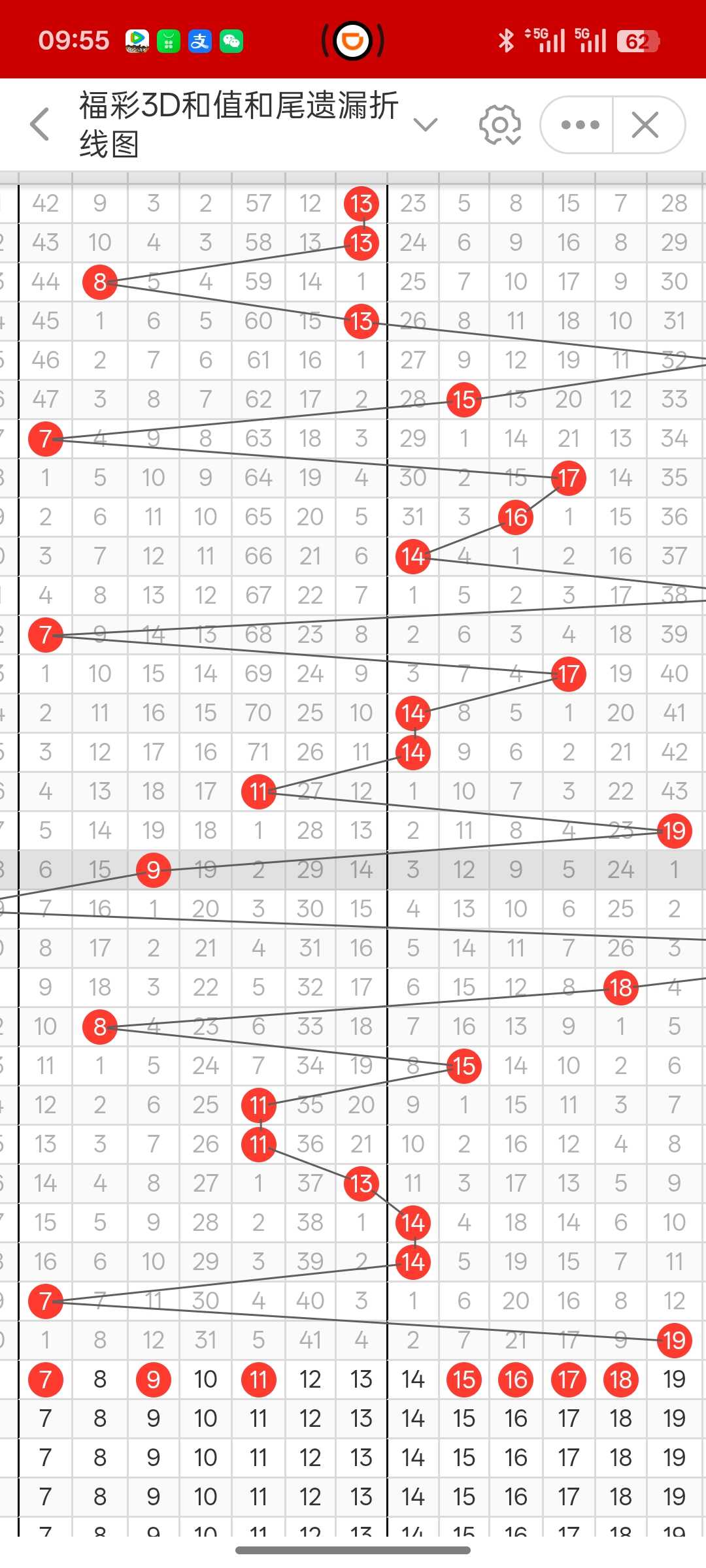
Task: Go back using the header arrow
Action: click(x=40, y=124)
